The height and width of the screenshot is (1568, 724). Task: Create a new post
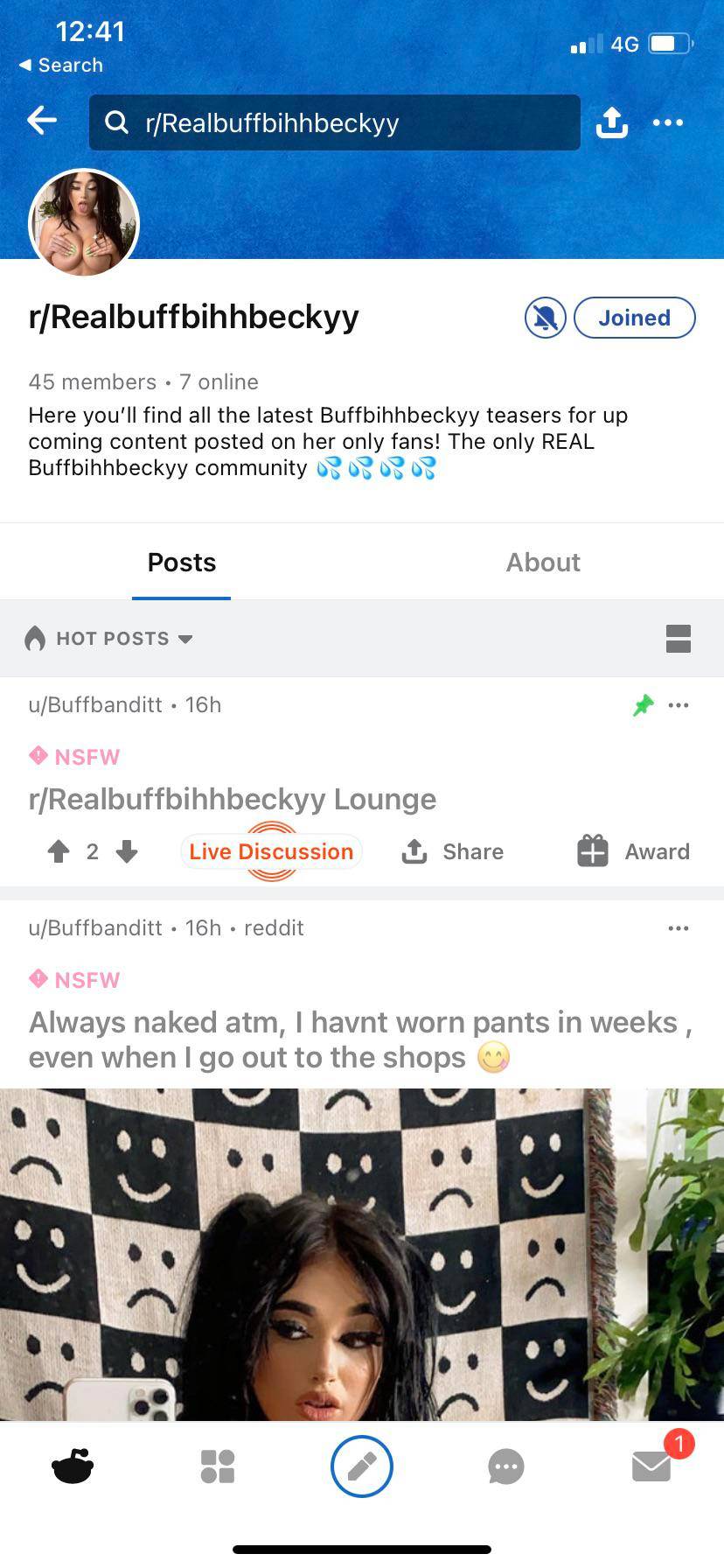click(x=361, y=1466)
